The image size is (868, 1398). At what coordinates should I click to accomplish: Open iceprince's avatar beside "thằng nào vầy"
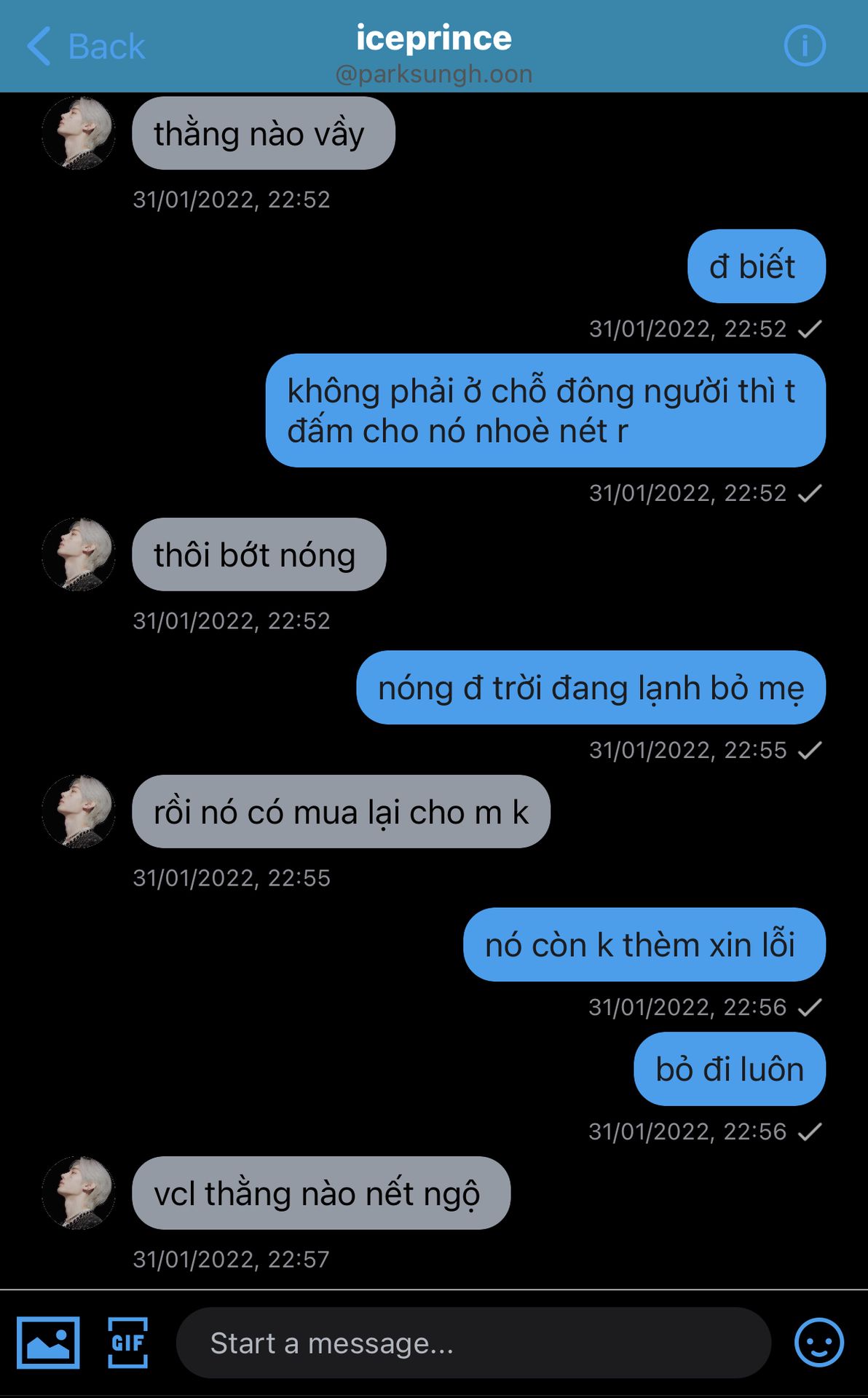coord(79,133)
